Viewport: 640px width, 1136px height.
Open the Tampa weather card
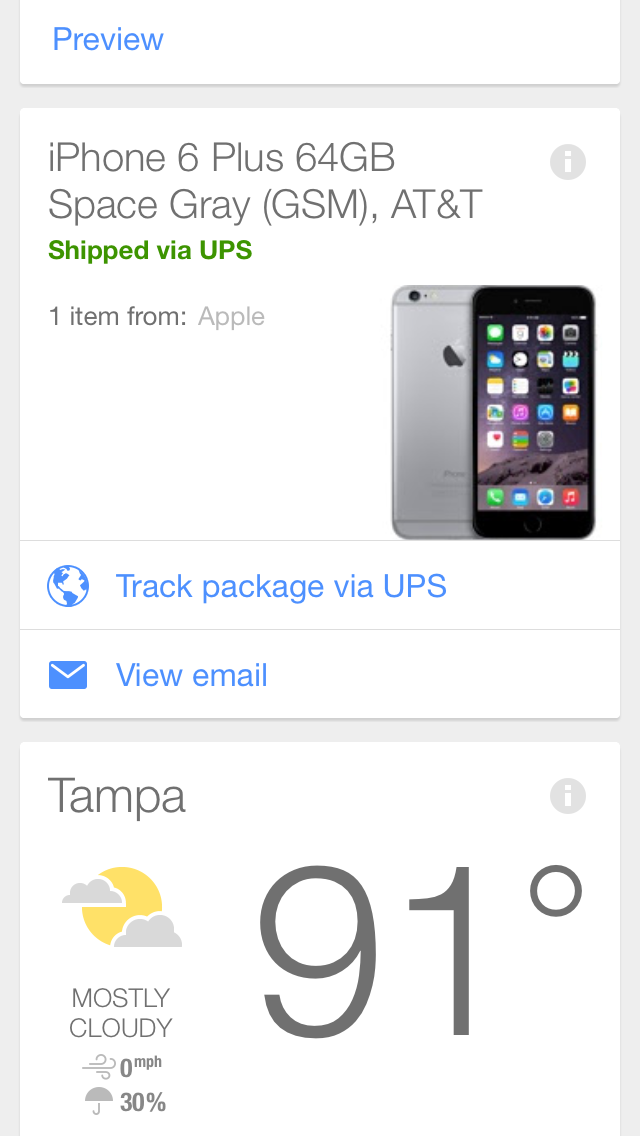tap(320, 939)
